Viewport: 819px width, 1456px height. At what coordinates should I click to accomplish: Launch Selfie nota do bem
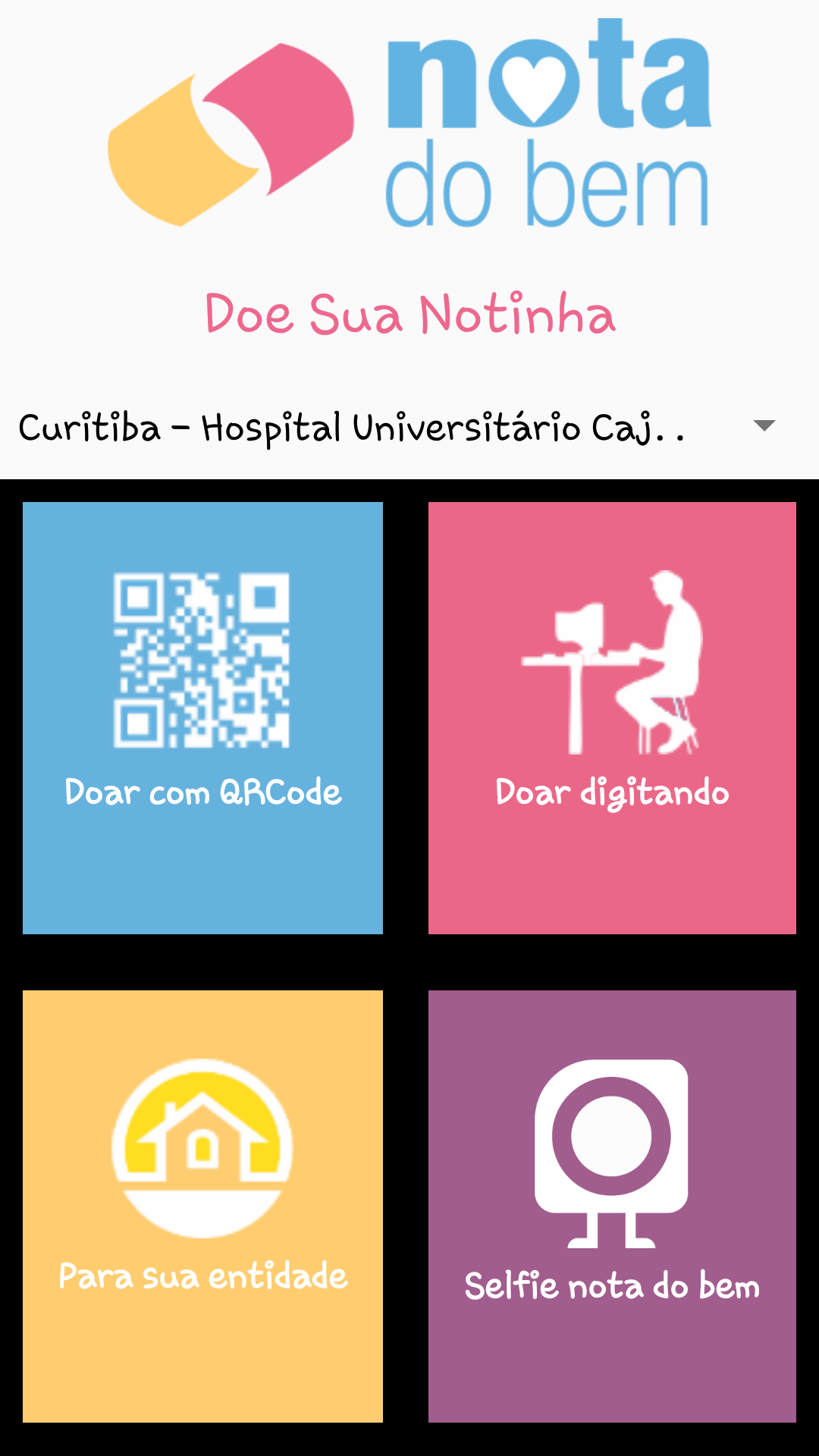click(x=612, y=1206)
